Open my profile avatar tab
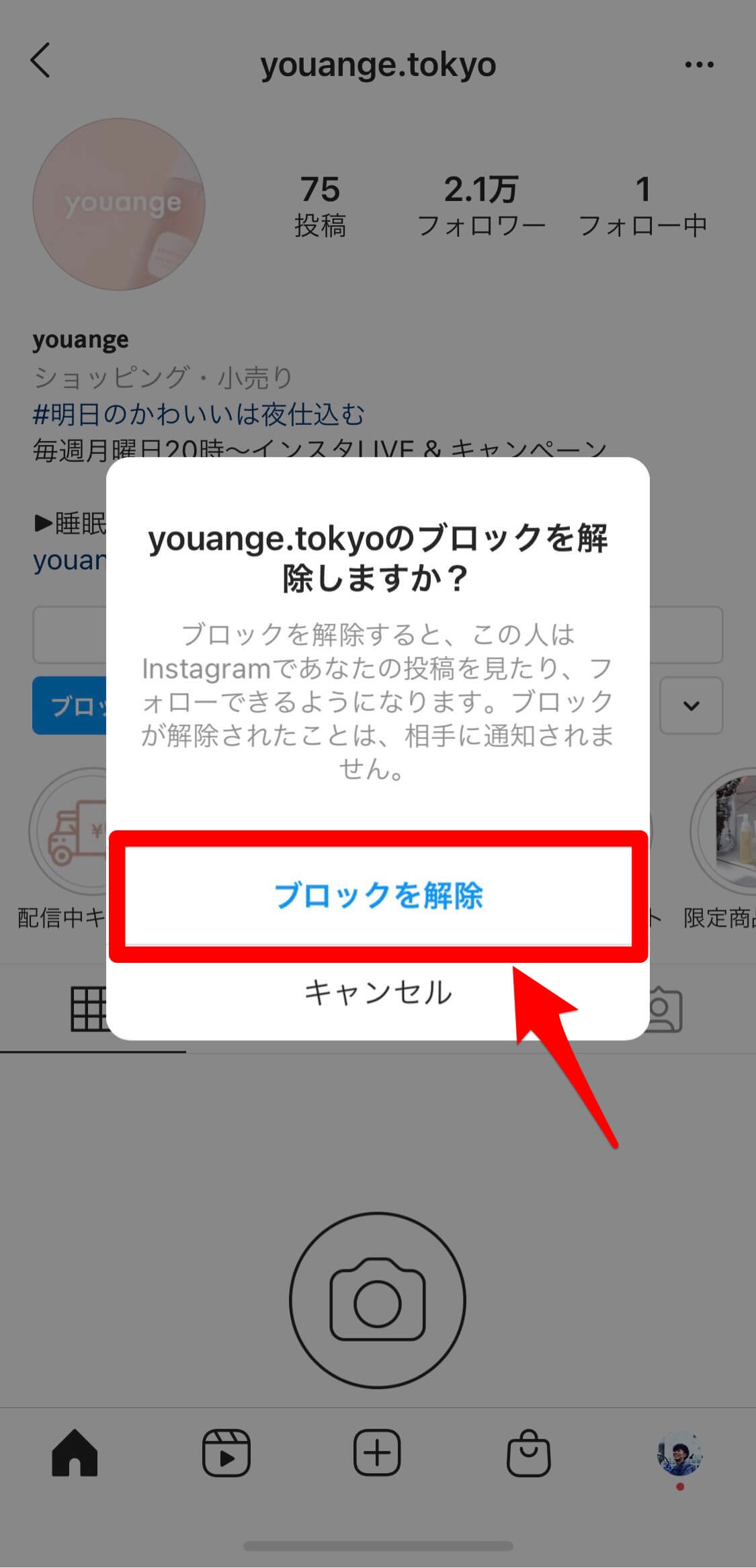Image resolution: width=756 pixels, height=1568 pixels. pos(679,1453)
